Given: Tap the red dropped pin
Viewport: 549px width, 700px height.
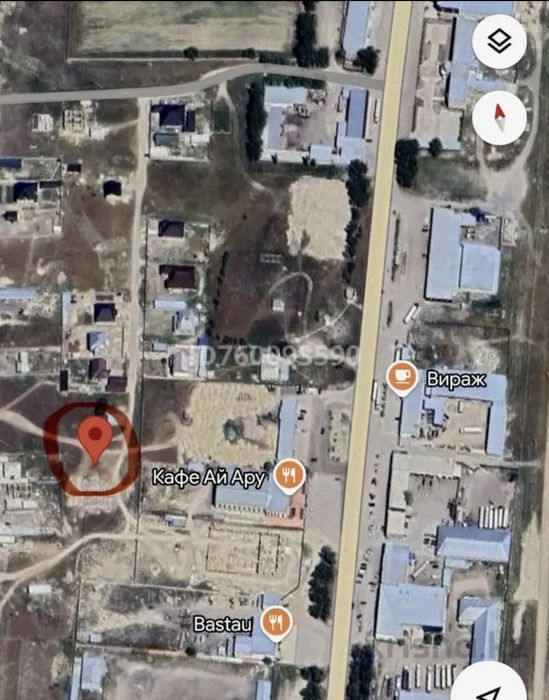Looking at the screenshot, I should click(x=95, y=439).
